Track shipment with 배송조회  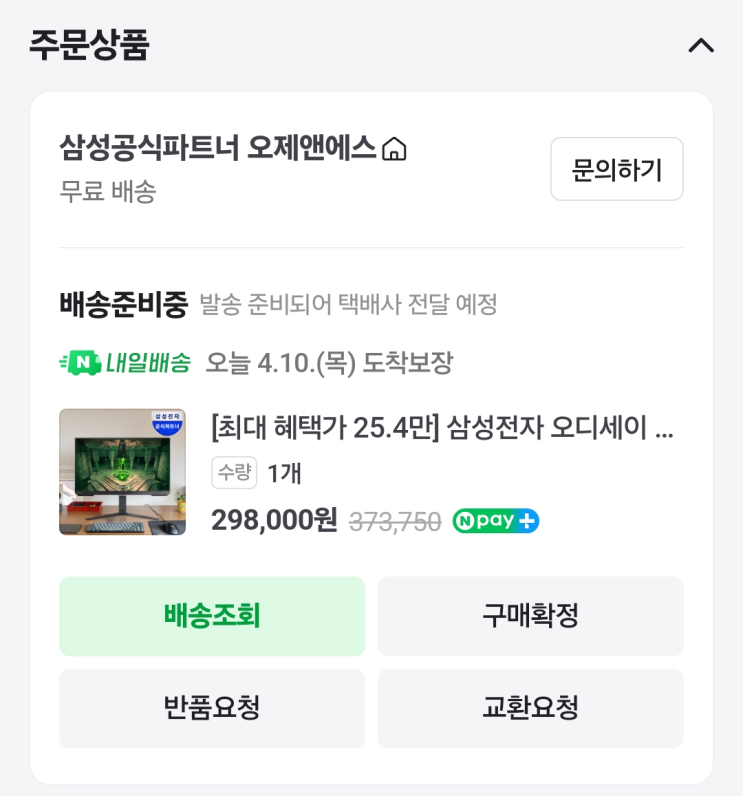coord(212,616)
